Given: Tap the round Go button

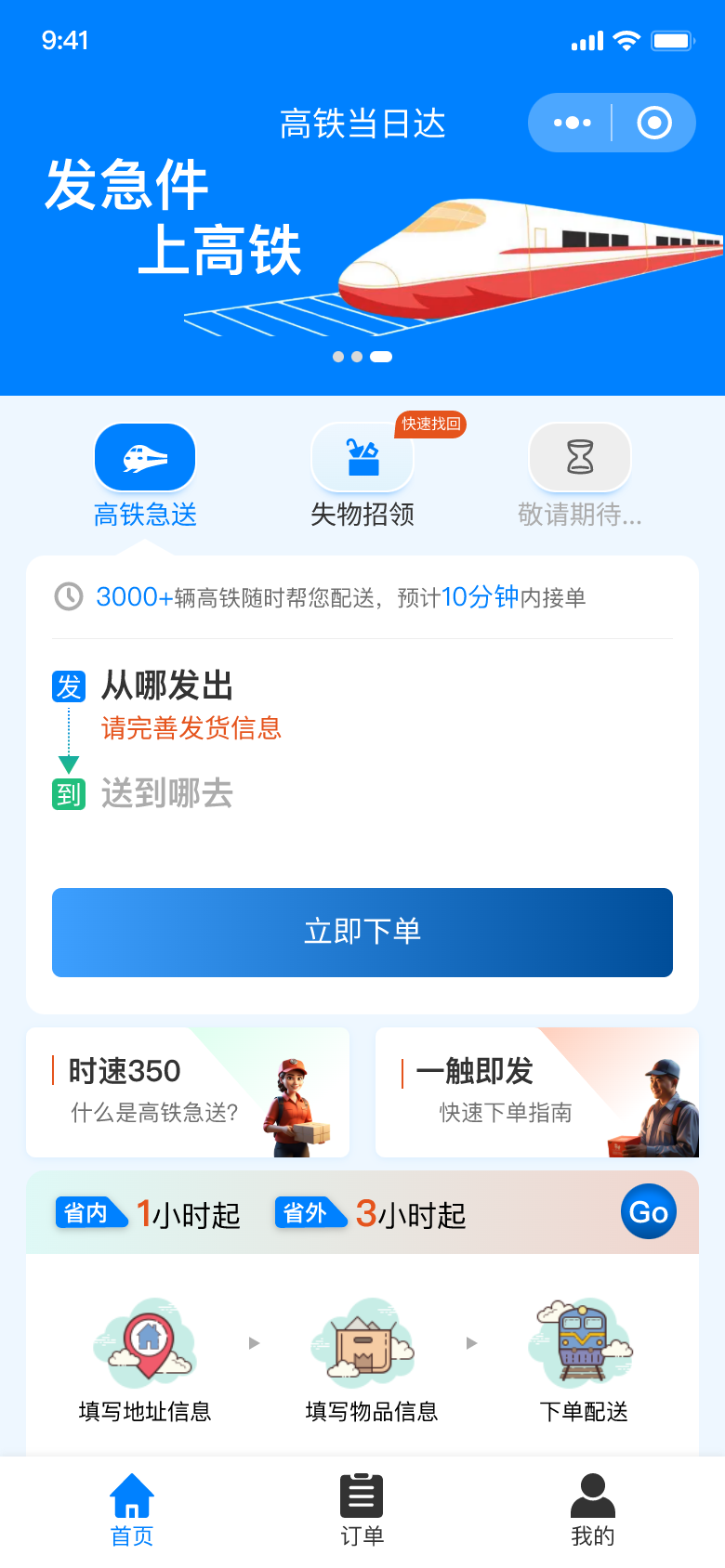Looking at the screenshot, I should (648, 1211).
